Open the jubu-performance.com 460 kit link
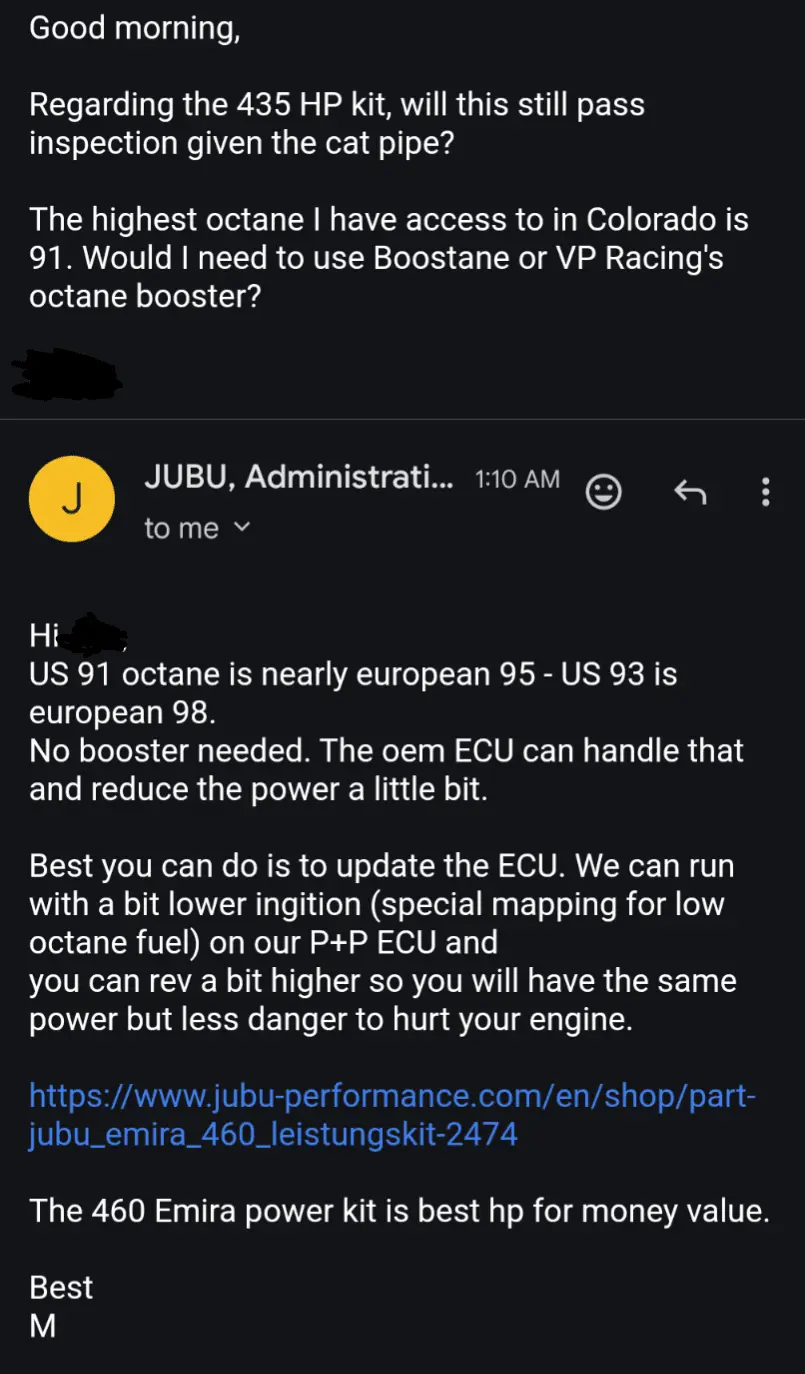This screenshot has height=1374, width=805. point(392,1115)
